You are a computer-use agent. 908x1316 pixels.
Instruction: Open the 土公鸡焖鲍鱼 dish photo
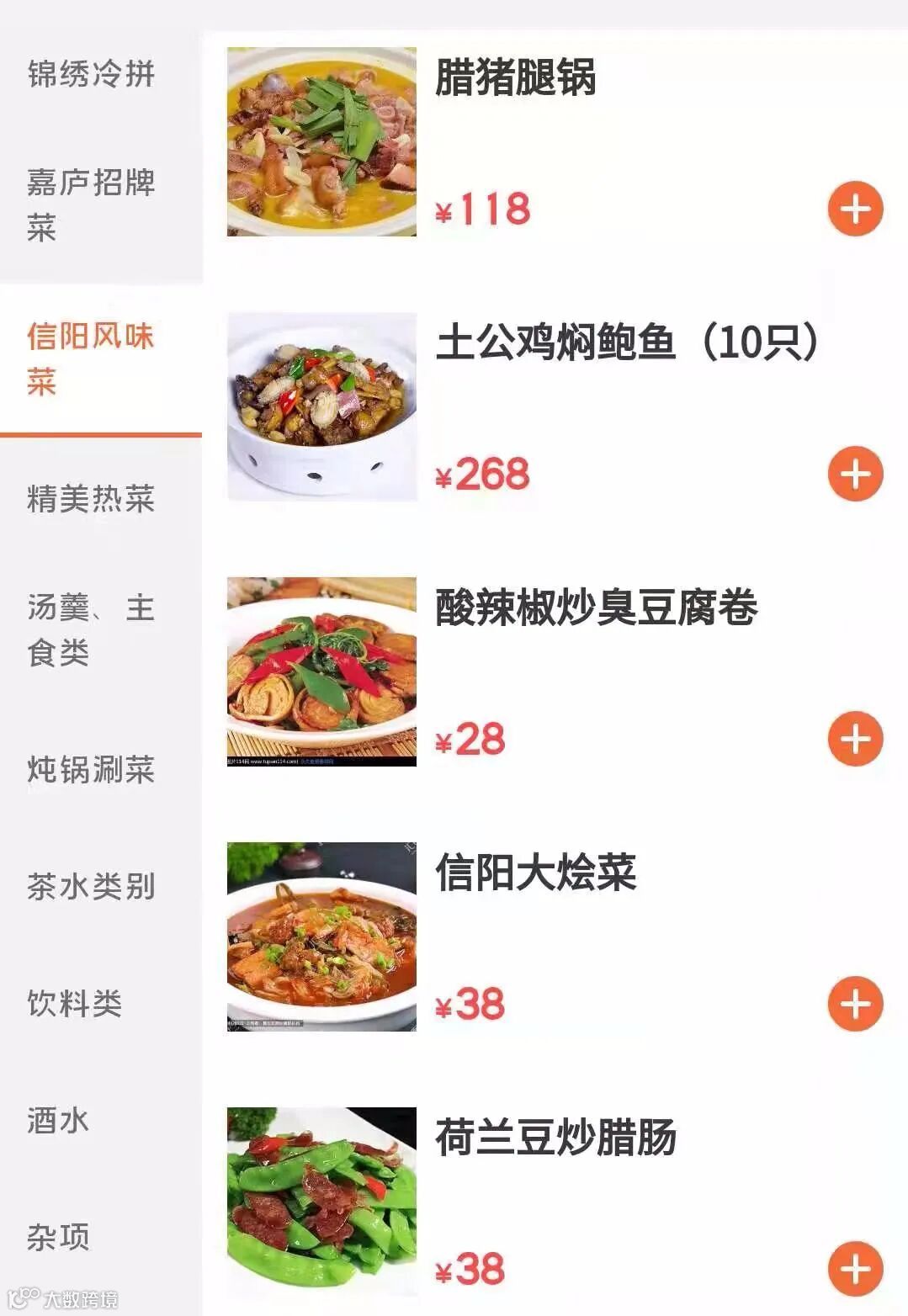321,406
